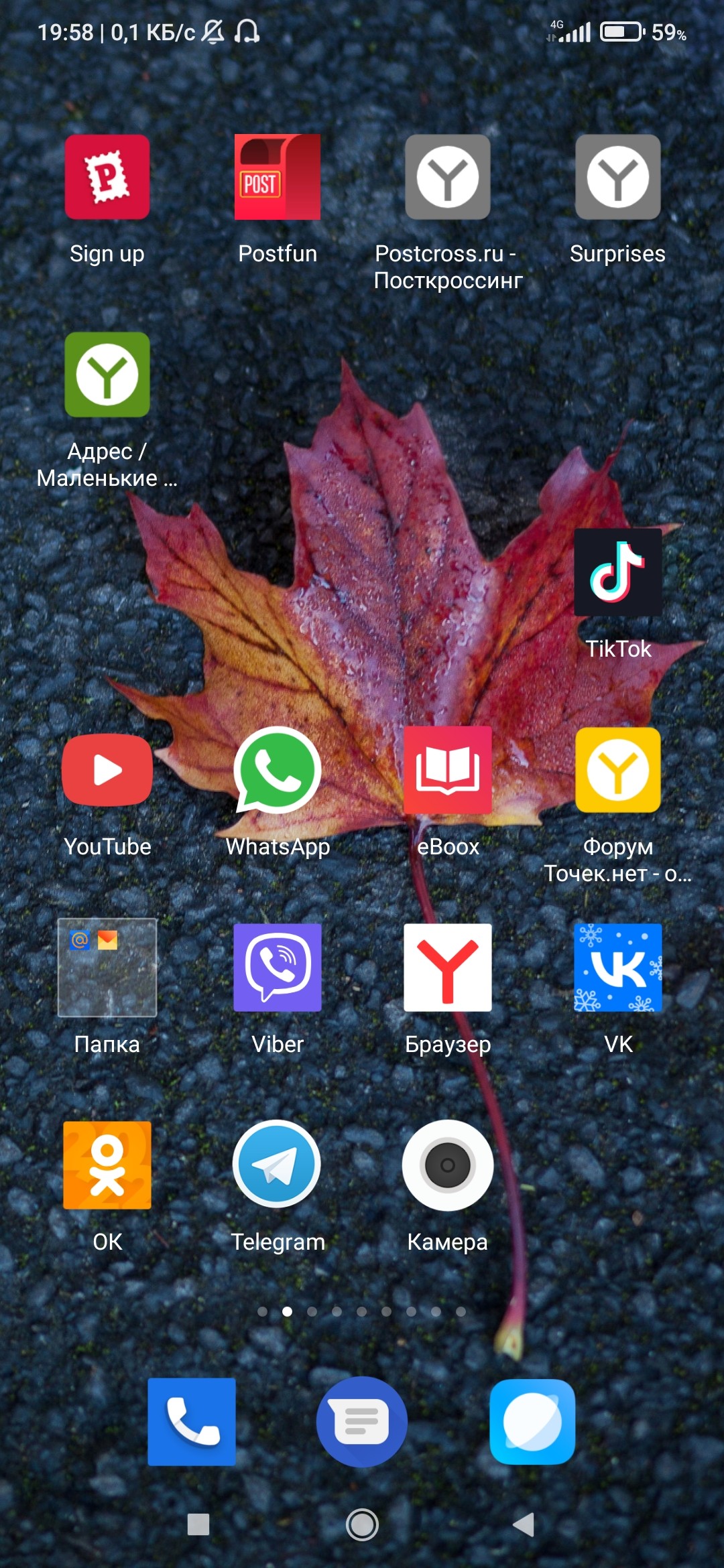Open the eBoox reader
The width and height of the screenshot is (724, 1568).
pyautogui.click(x=448, y=770)
